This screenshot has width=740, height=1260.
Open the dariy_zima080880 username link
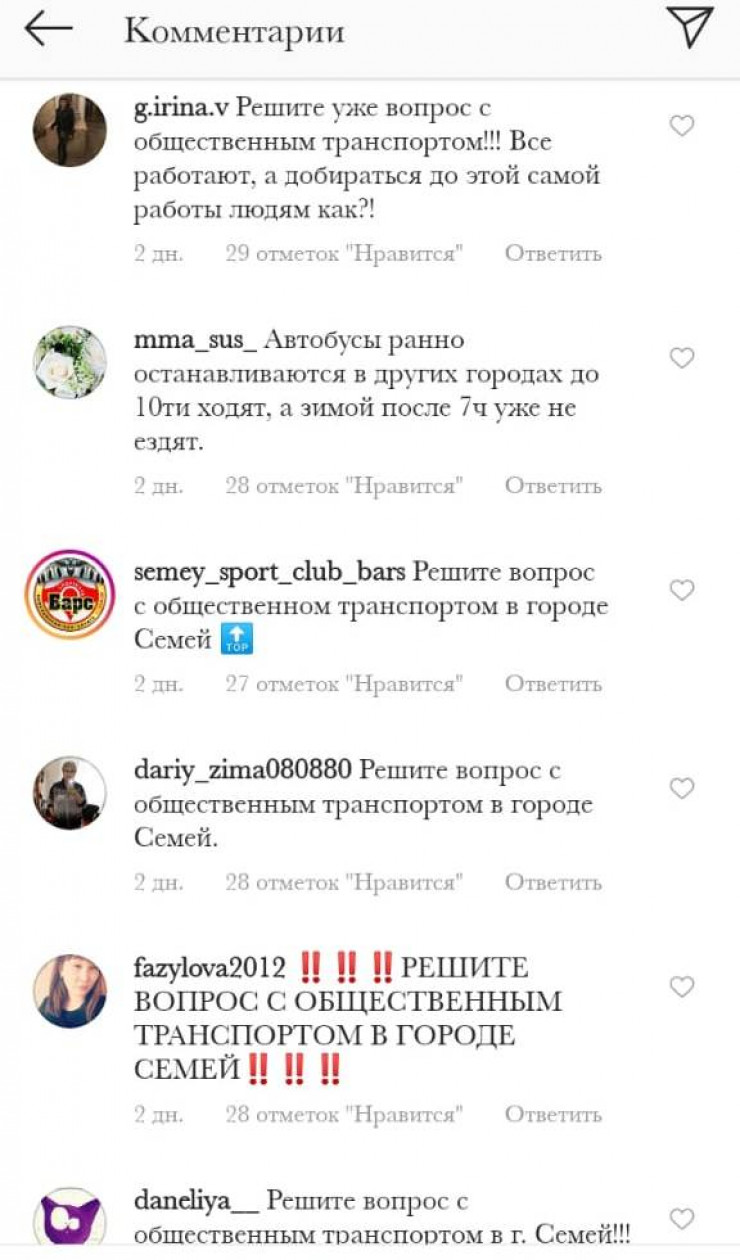(x=242, y=771)
